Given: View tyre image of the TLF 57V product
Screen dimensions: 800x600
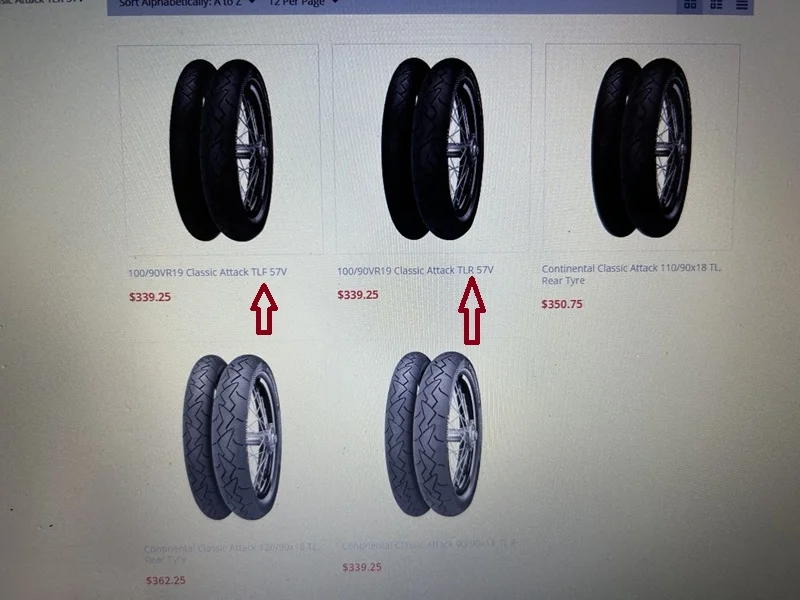Looking at the screenshot, I should (221, 150).
